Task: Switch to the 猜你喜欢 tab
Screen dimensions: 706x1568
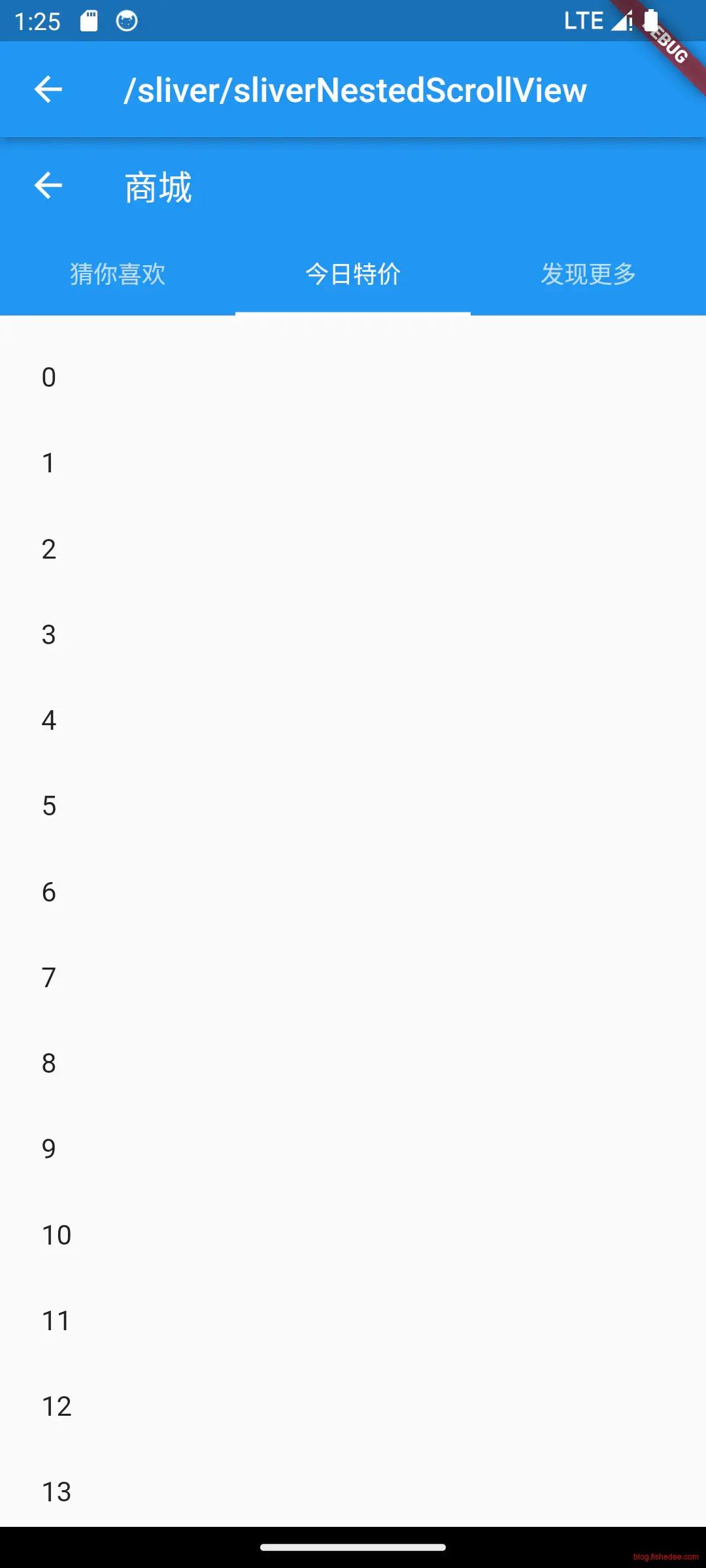Action: (x=118, y=274)
